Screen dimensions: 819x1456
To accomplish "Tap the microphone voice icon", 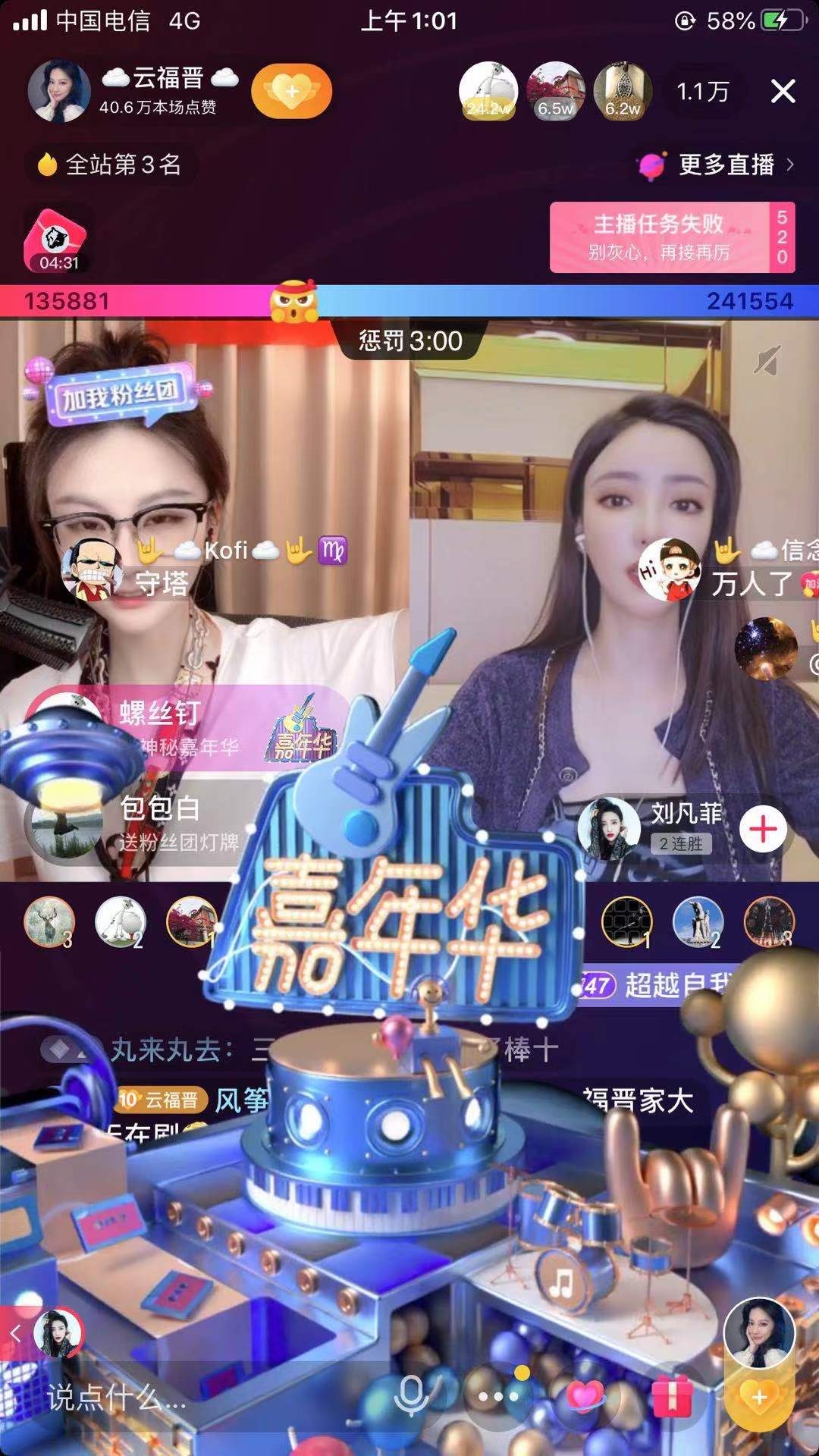I will [x=411, y=1395].
